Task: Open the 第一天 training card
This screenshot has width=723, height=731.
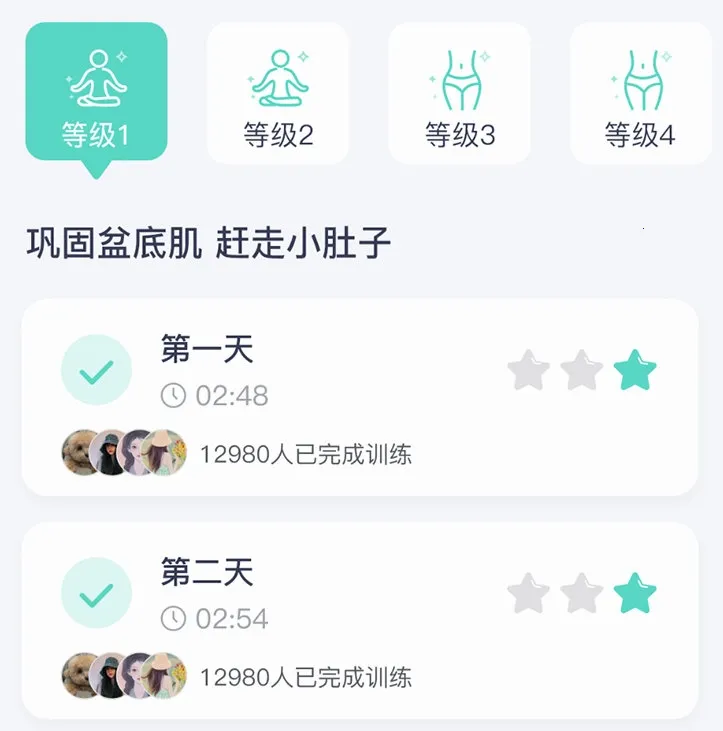Action: pos(358,396)
